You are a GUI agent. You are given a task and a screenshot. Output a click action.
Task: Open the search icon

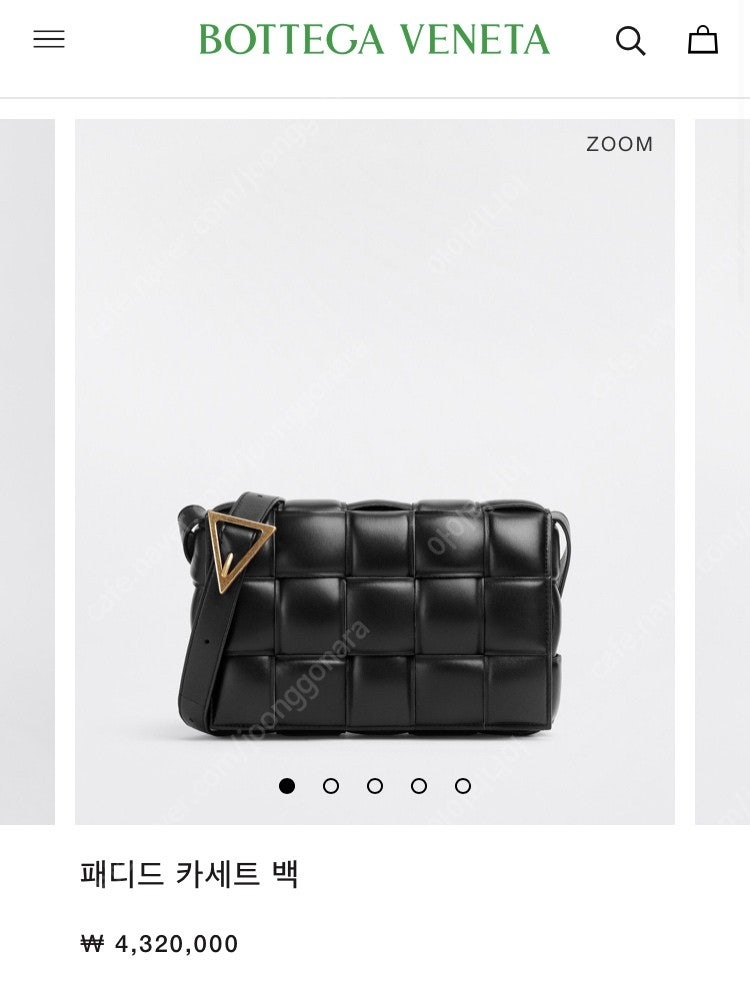(630, 41)
